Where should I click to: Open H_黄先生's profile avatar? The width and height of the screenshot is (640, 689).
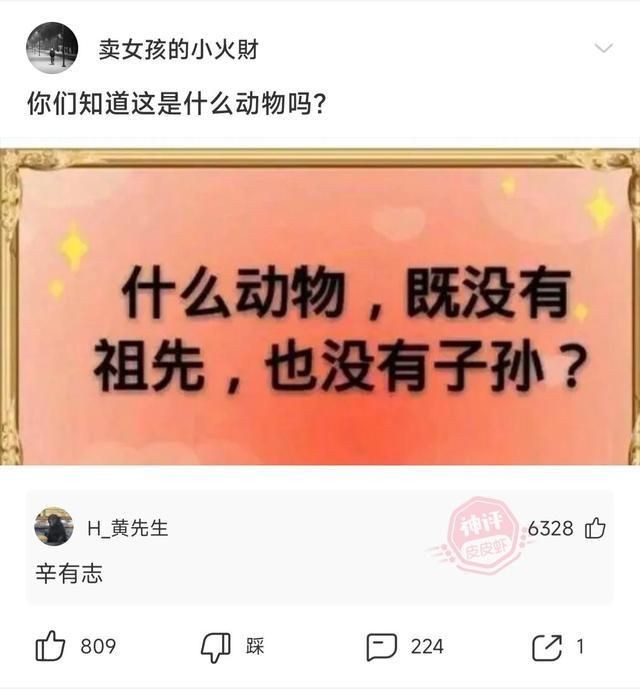click(53, 527)
